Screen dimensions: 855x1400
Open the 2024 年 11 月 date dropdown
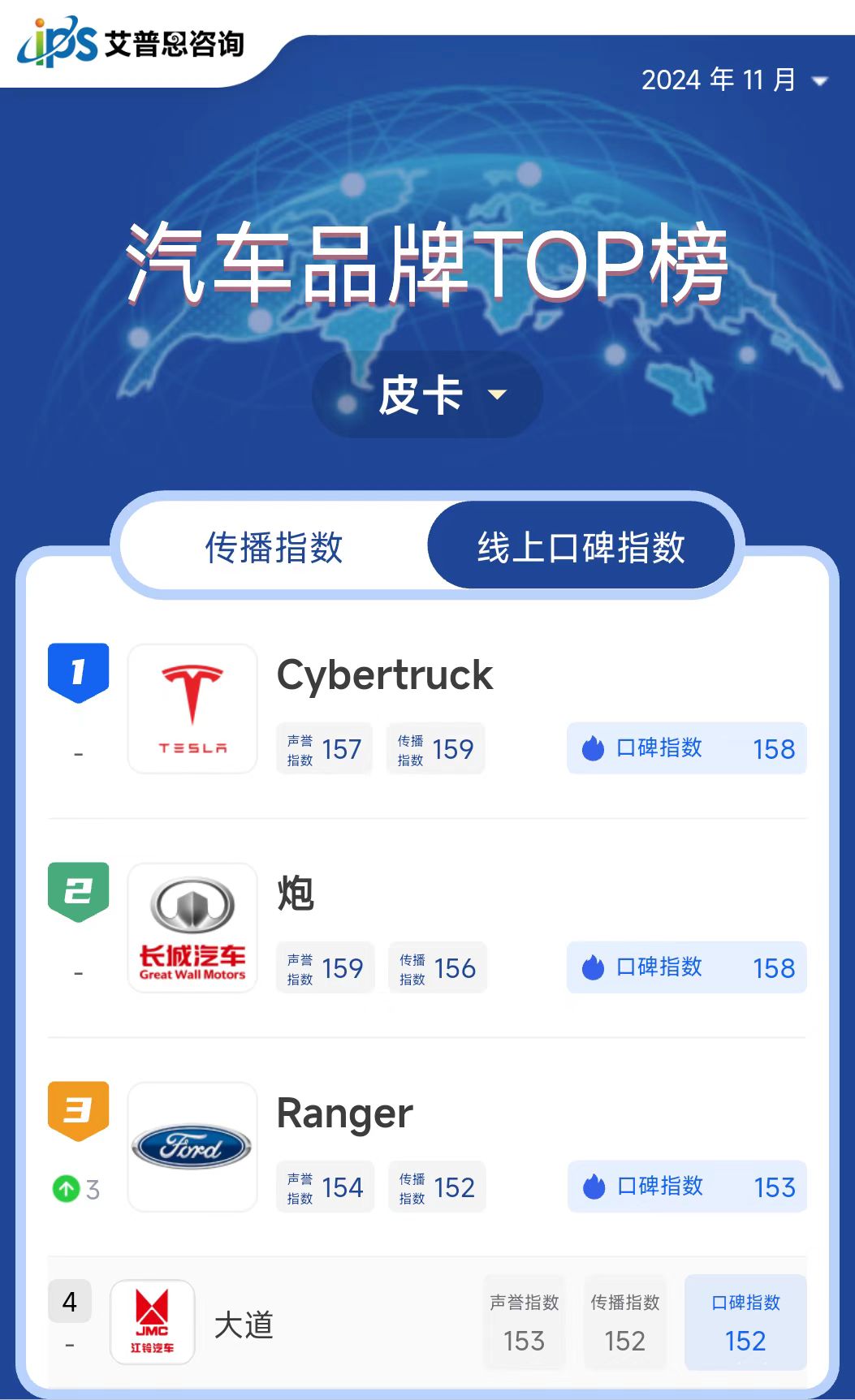734,80
